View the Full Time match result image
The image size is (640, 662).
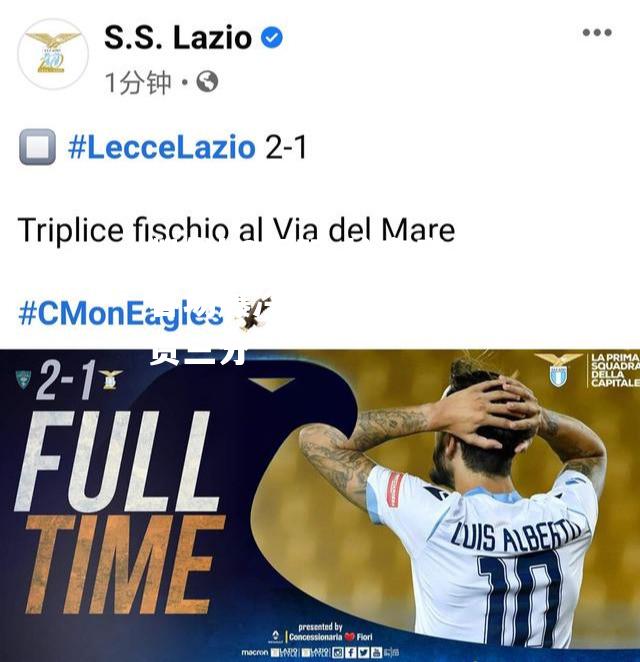[x=320, y=505]
